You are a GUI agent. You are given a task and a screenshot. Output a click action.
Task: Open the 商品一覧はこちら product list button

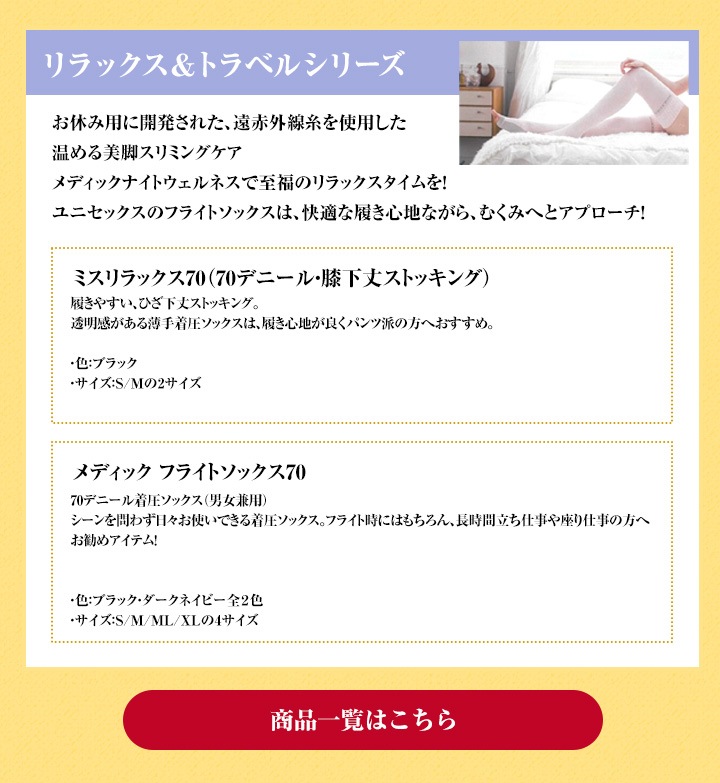coord(362,720)
